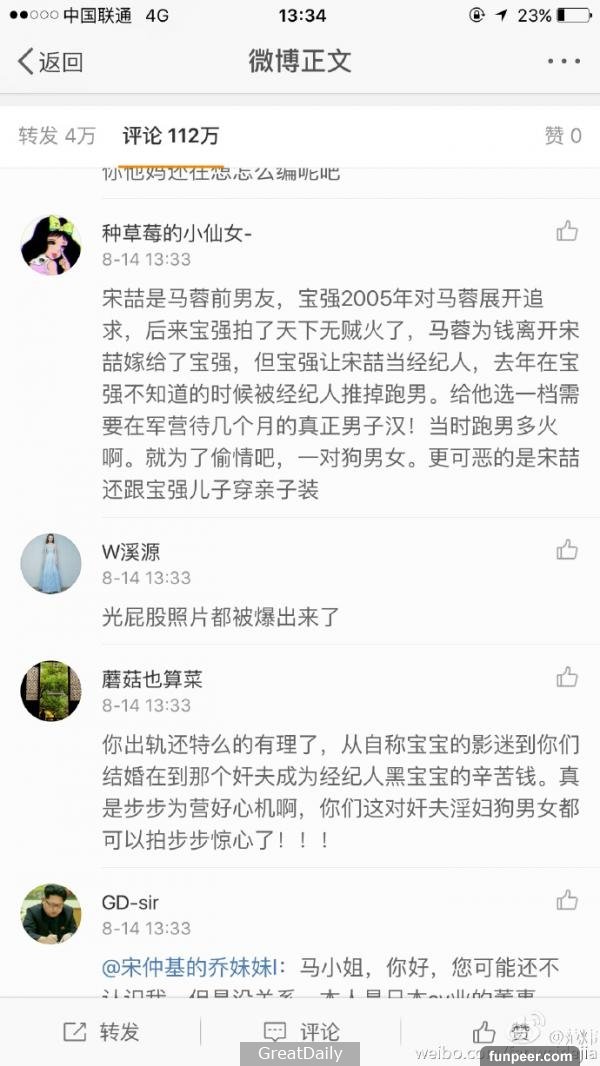Like the comment by 种草莓的小仙女-
This screenshot has width=600, height=1066.
(x=567, y=232)
